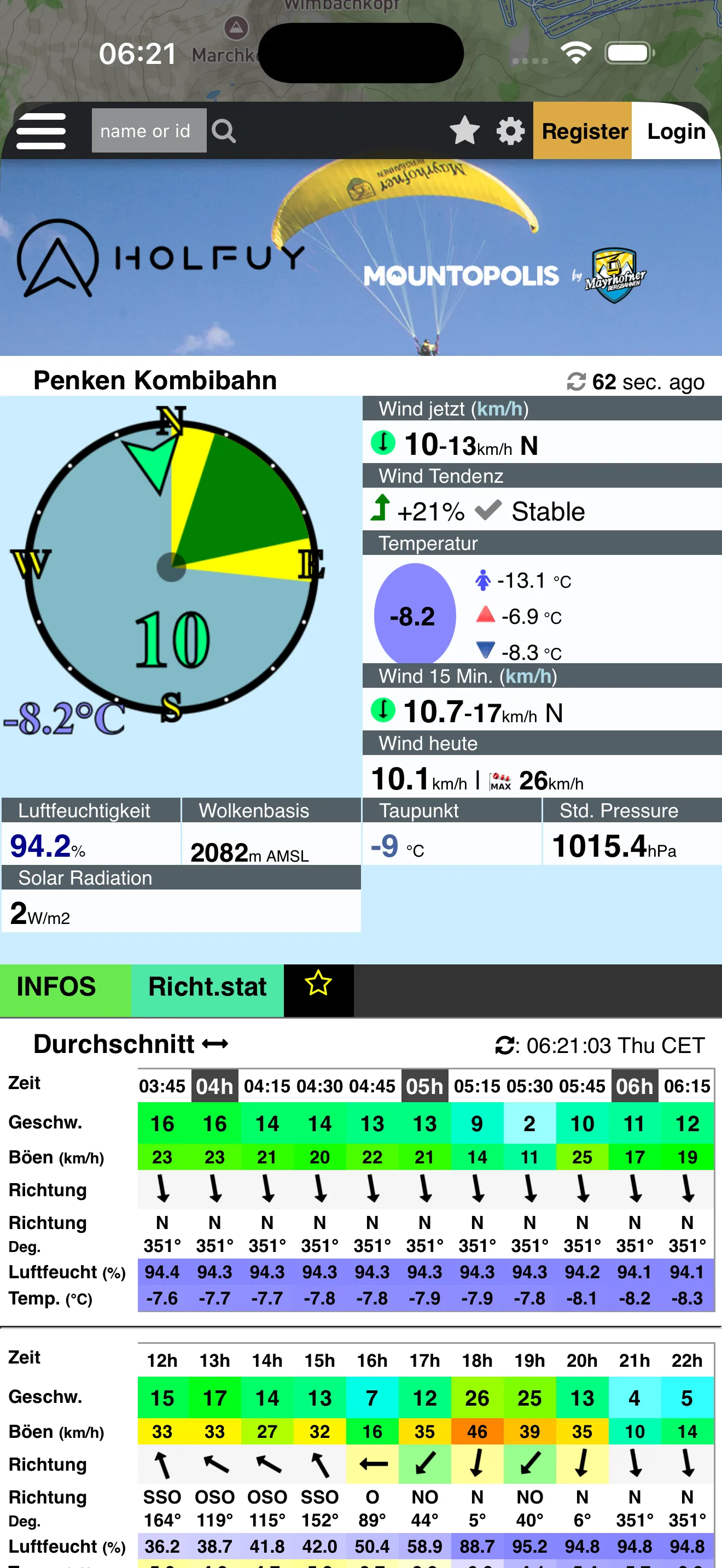The height and width of the screenshot is (1568, 722).
Task: Tap the name or id search field
Action: point(149,131)
